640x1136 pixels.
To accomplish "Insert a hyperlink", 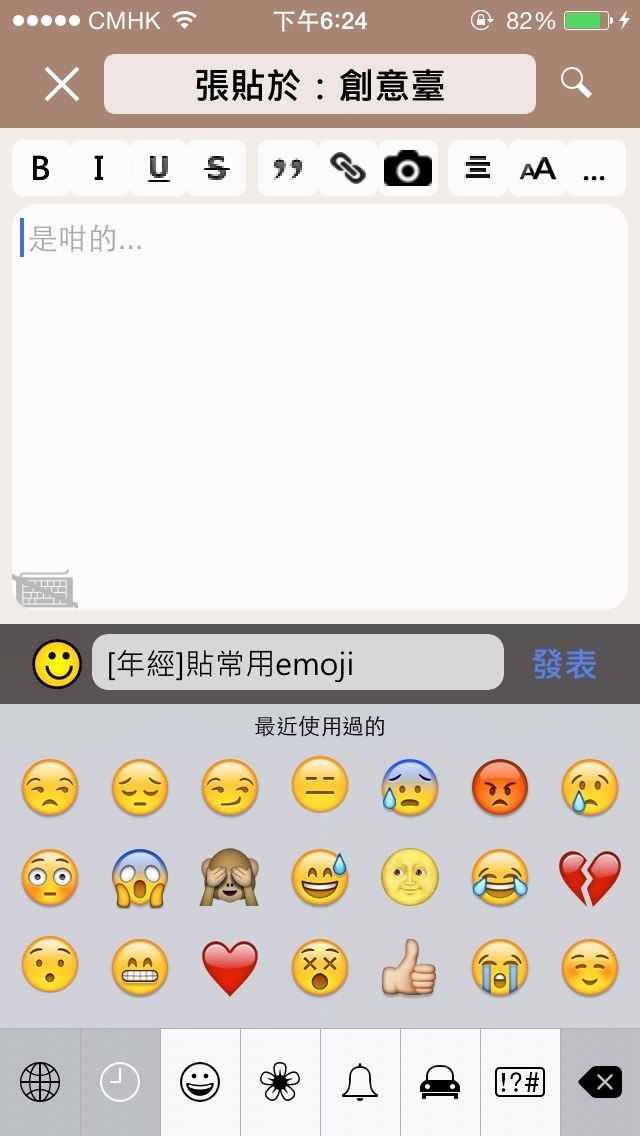I will click(x=348, y=168).
